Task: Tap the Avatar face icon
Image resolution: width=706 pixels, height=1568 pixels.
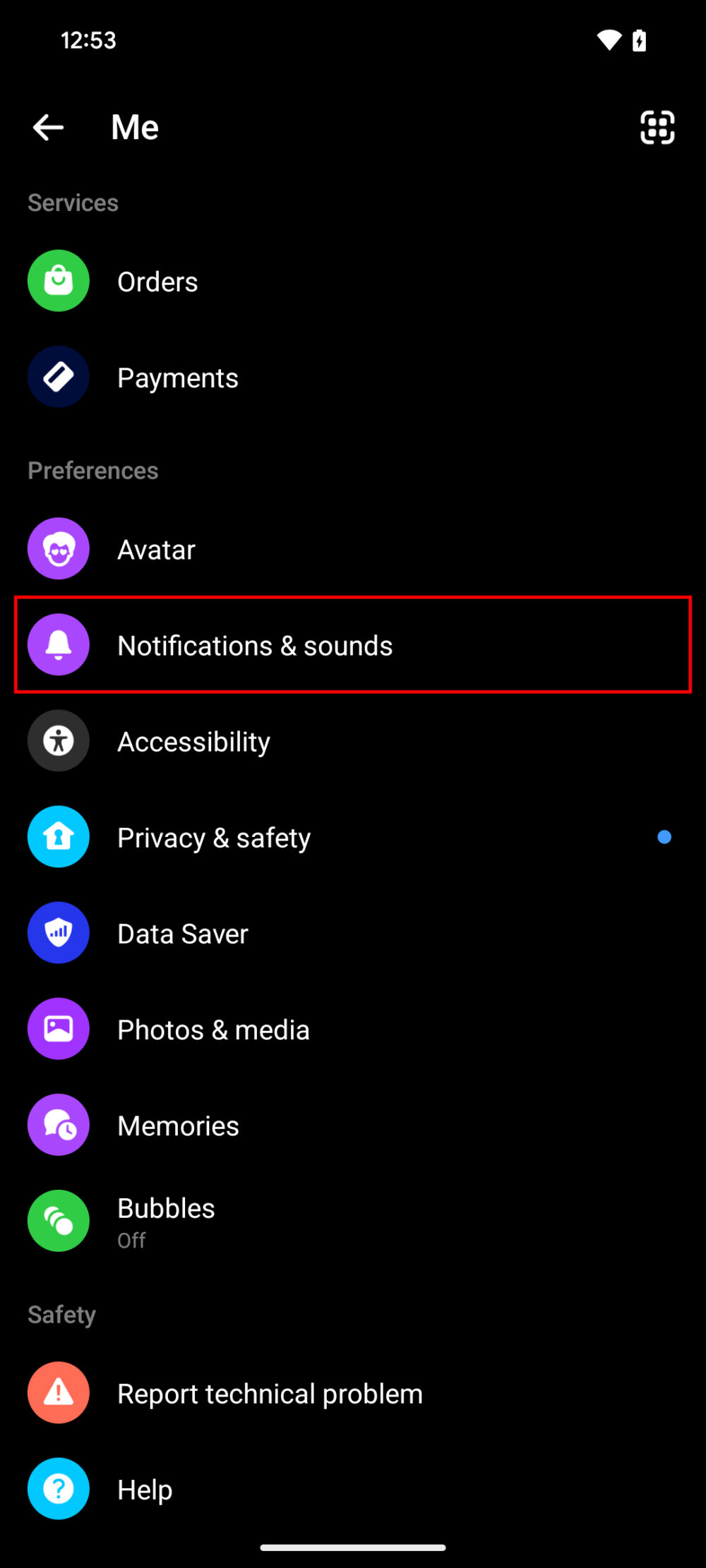Action: tap(58, 548)
